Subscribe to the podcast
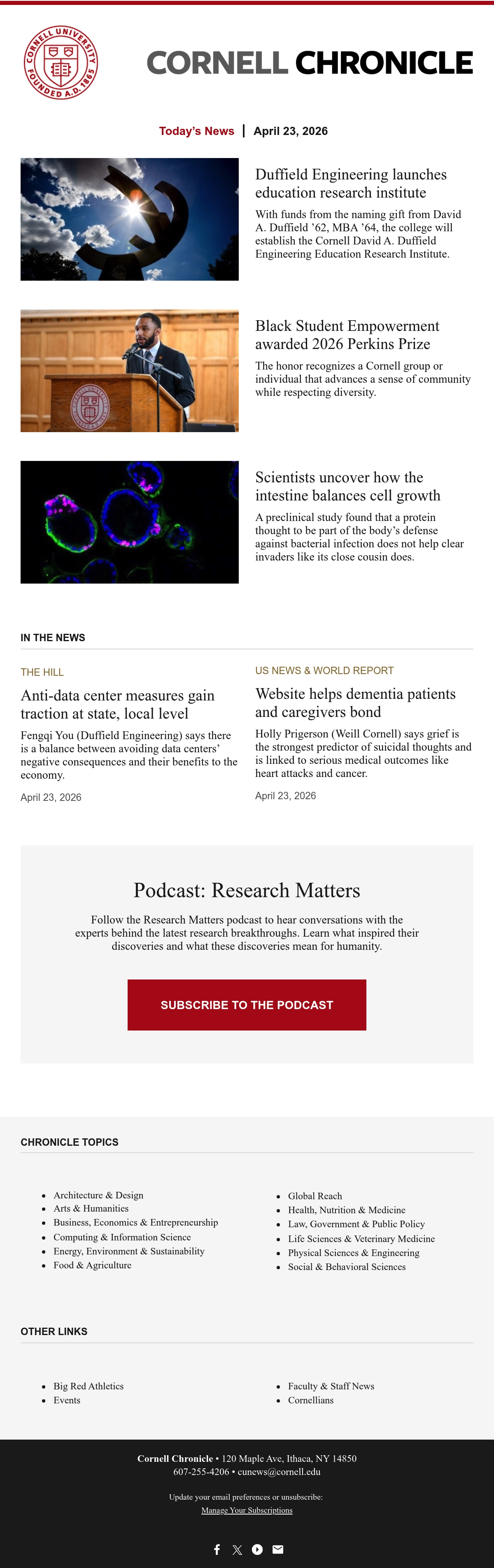This screenshot has width=494, height=1568. [x=247, y=1005]
